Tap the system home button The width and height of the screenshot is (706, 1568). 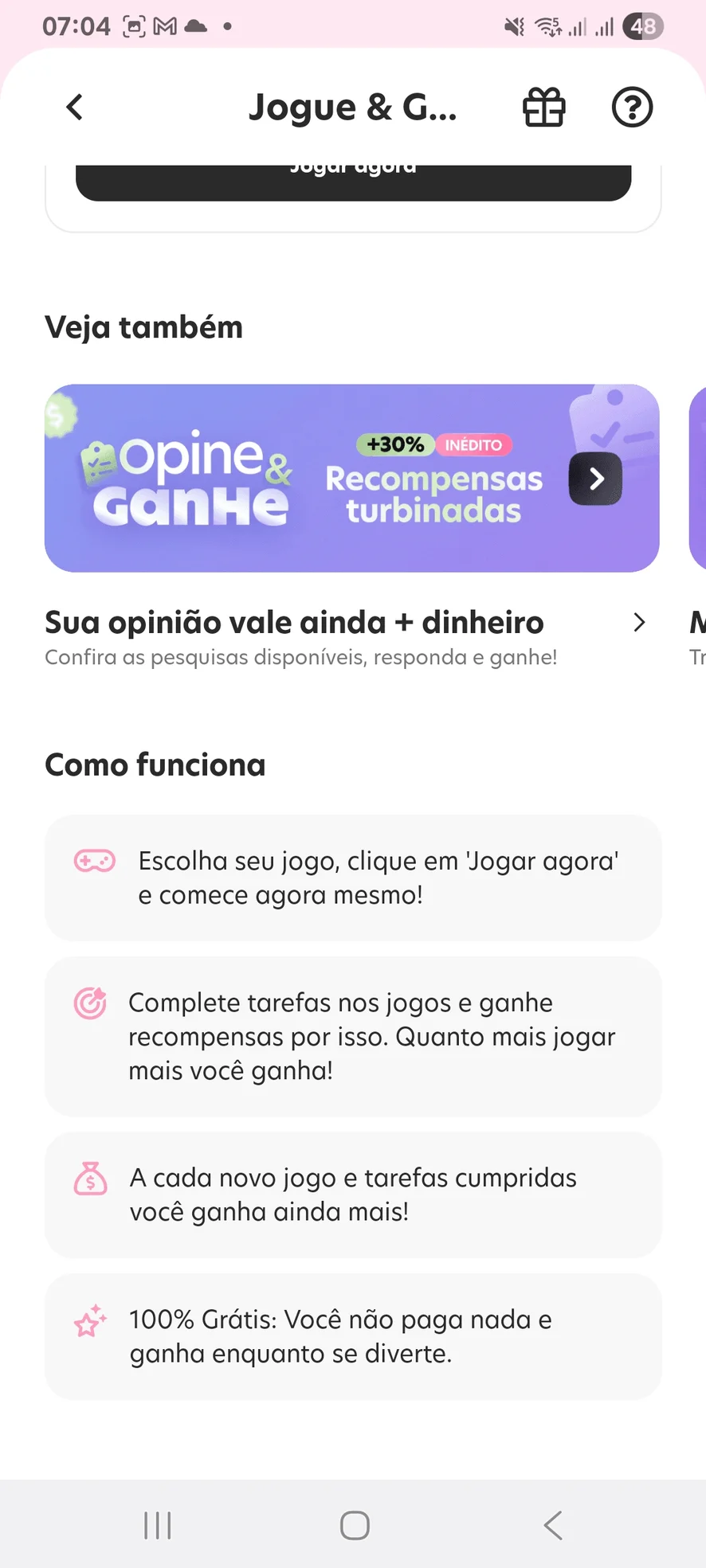[355, 1525]
